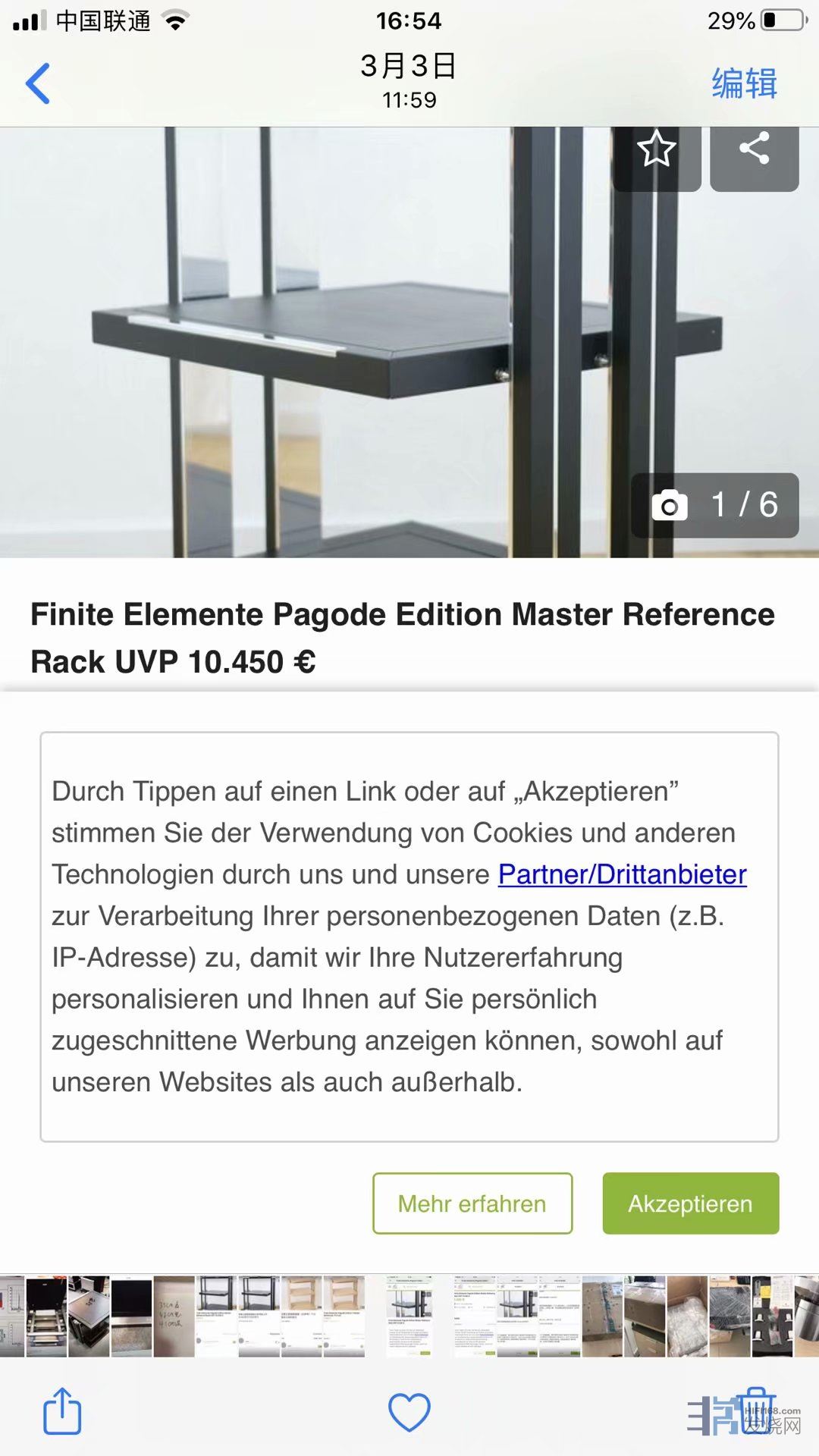Tap 编辑 to edit this photo
The width and height of the screenshot is (819, 1456).
pyautogui.click(x=744, y=83)
